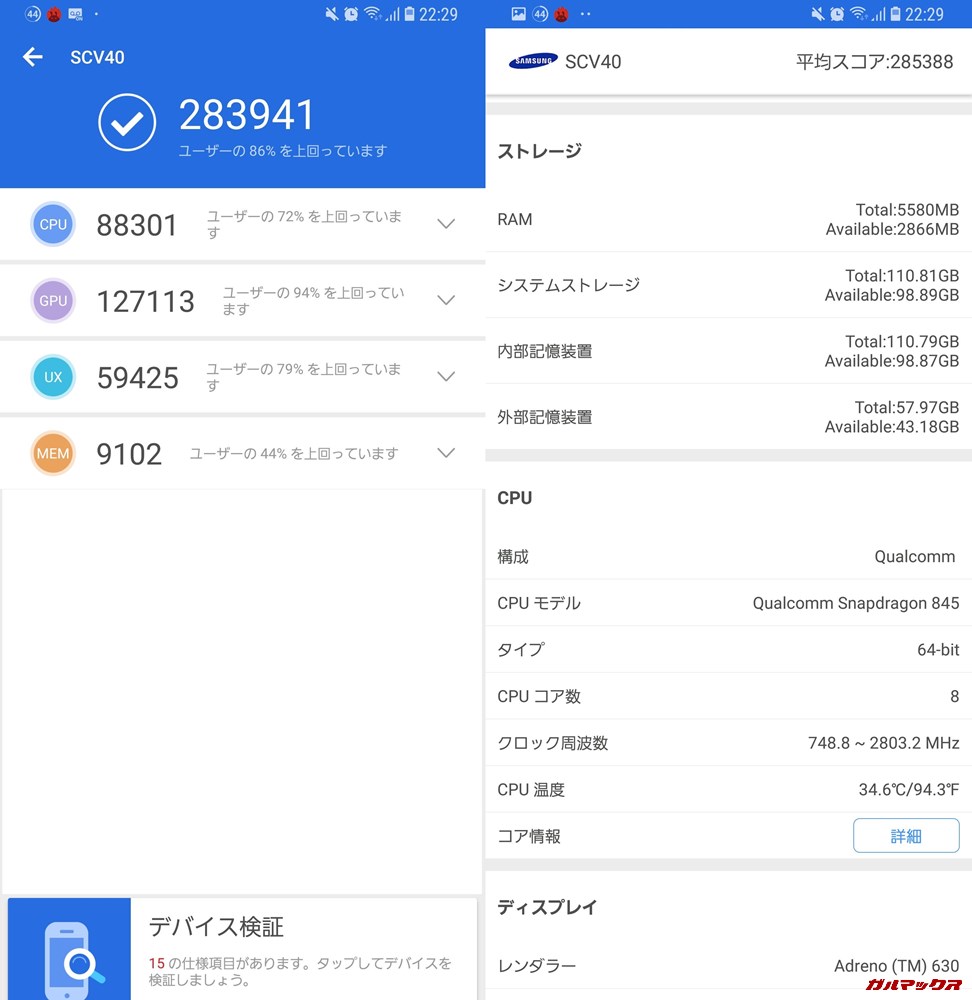Select the CPU score circle icon
The height and width of the screenshot is (1000, 972).
coord(53,224)
